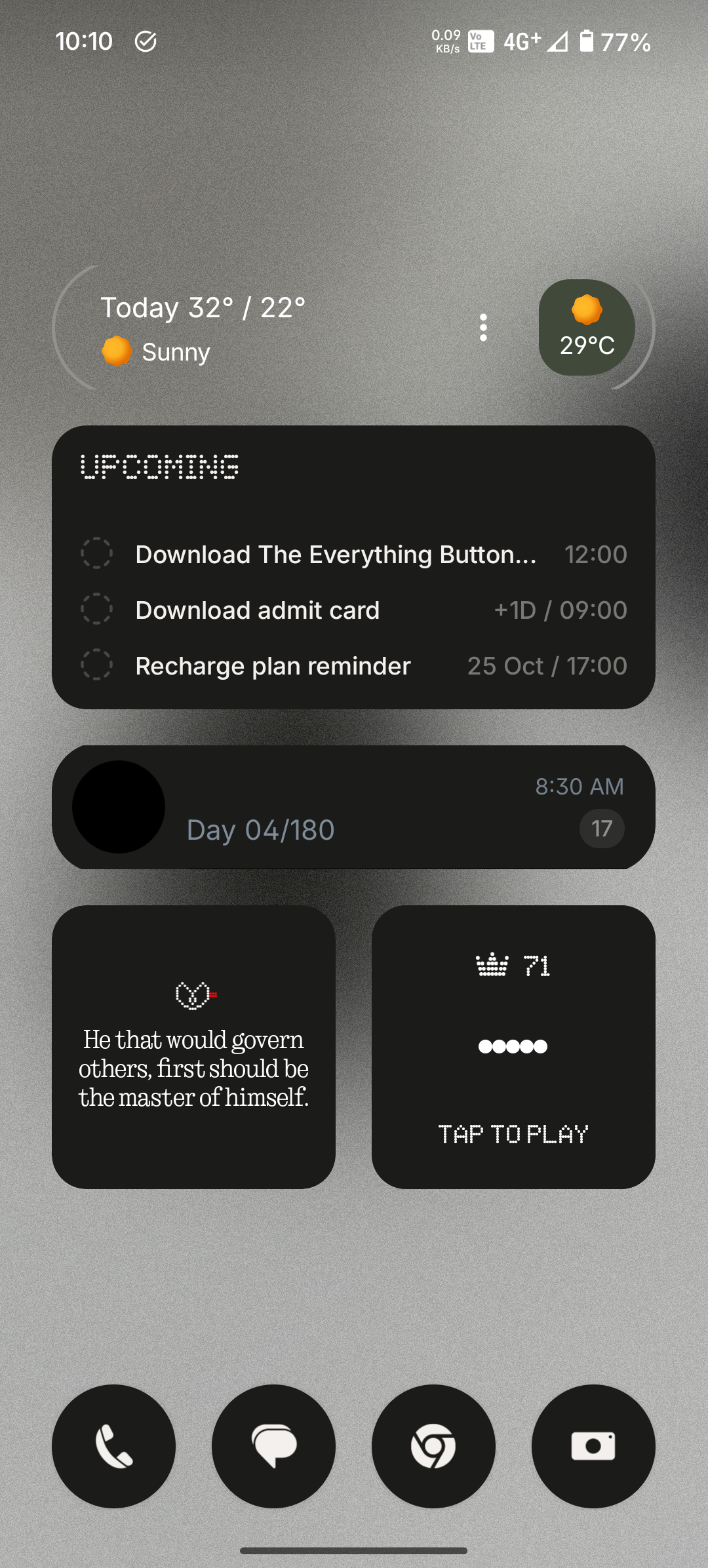Open the Download admit card task

257,610
